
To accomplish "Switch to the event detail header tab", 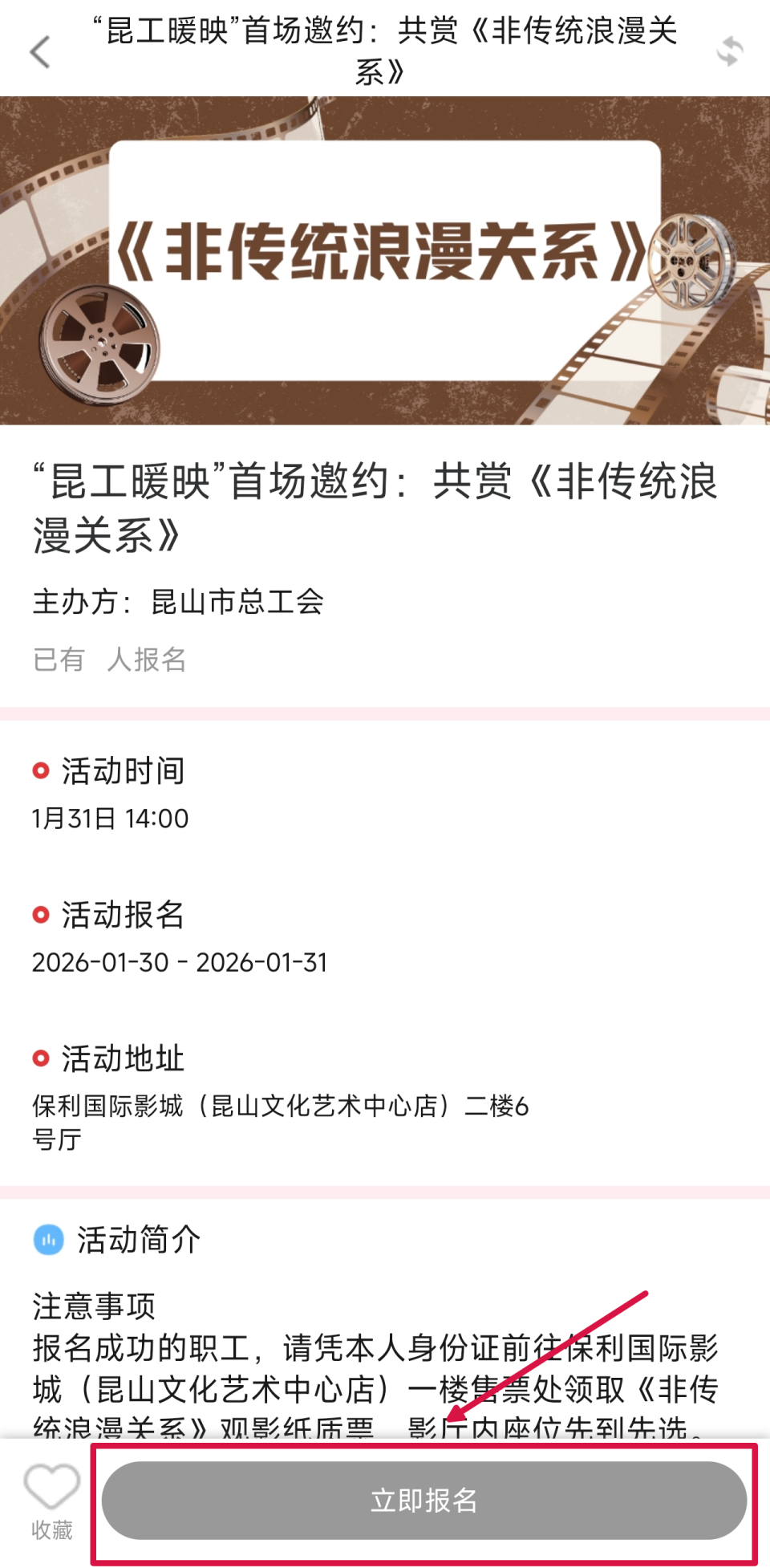I will (x=385, y=48).
